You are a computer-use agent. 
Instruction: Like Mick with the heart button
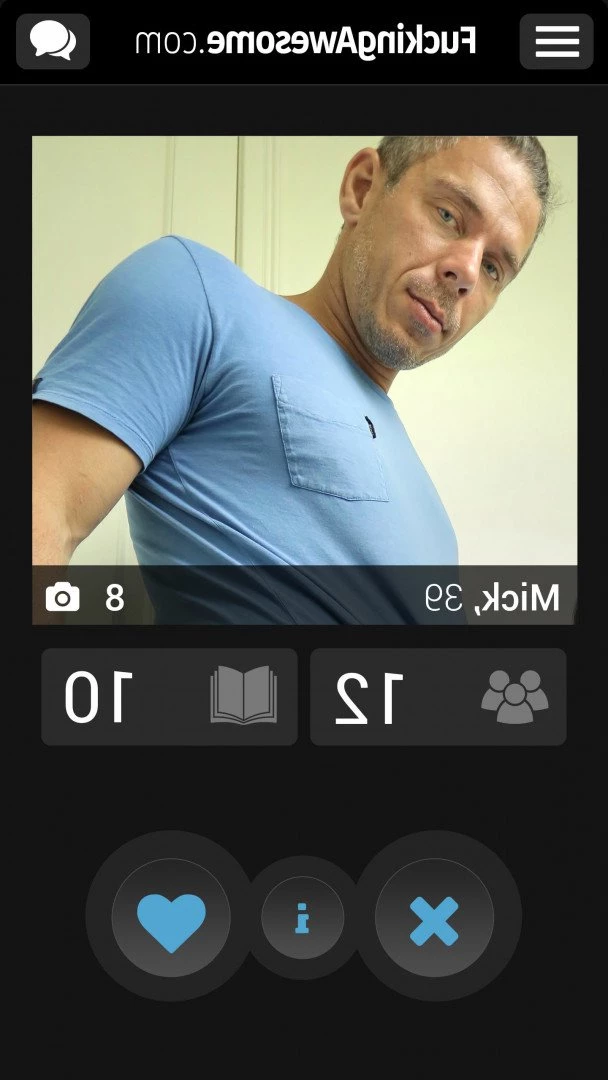171,917
